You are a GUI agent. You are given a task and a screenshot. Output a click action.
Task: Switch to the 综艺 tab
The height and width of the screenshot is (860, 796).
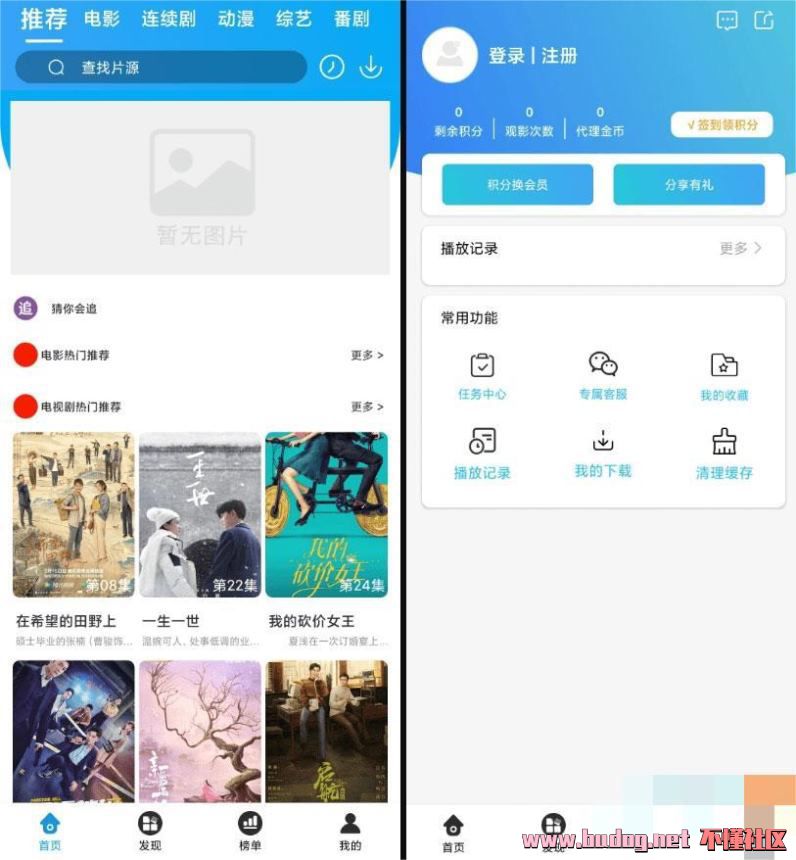(294, 19)
